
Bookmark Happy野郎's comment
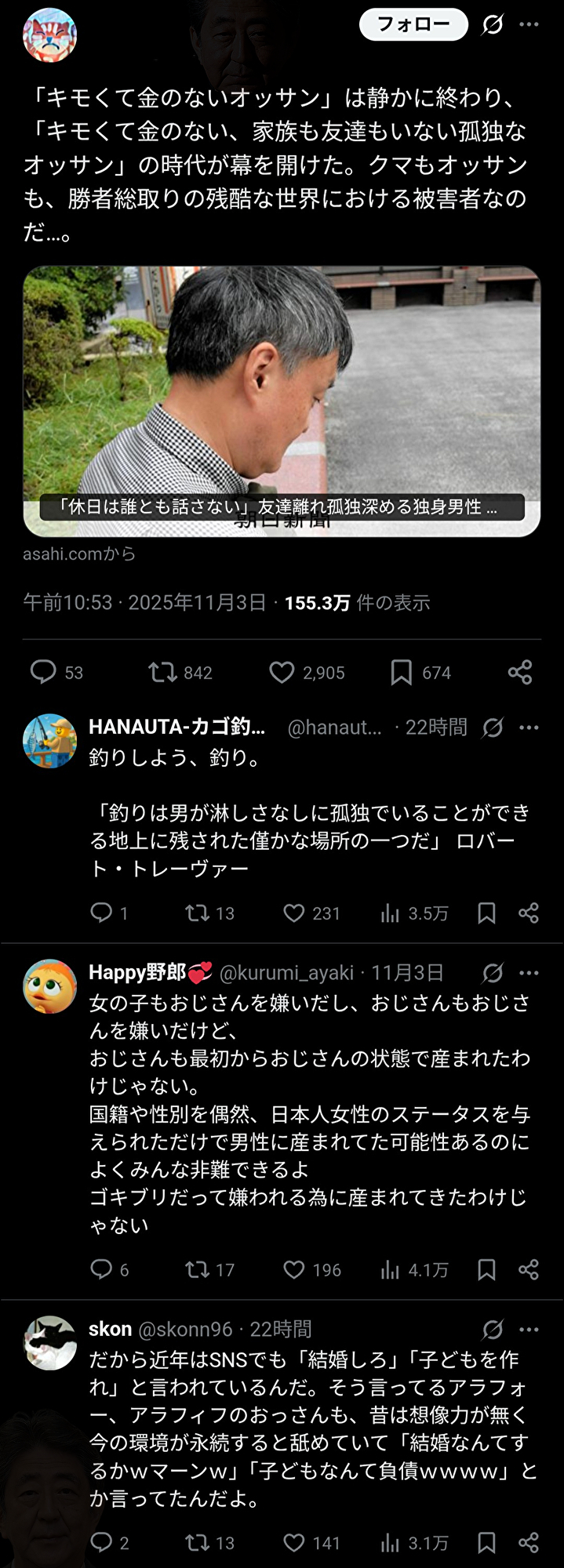[486, 1269]
